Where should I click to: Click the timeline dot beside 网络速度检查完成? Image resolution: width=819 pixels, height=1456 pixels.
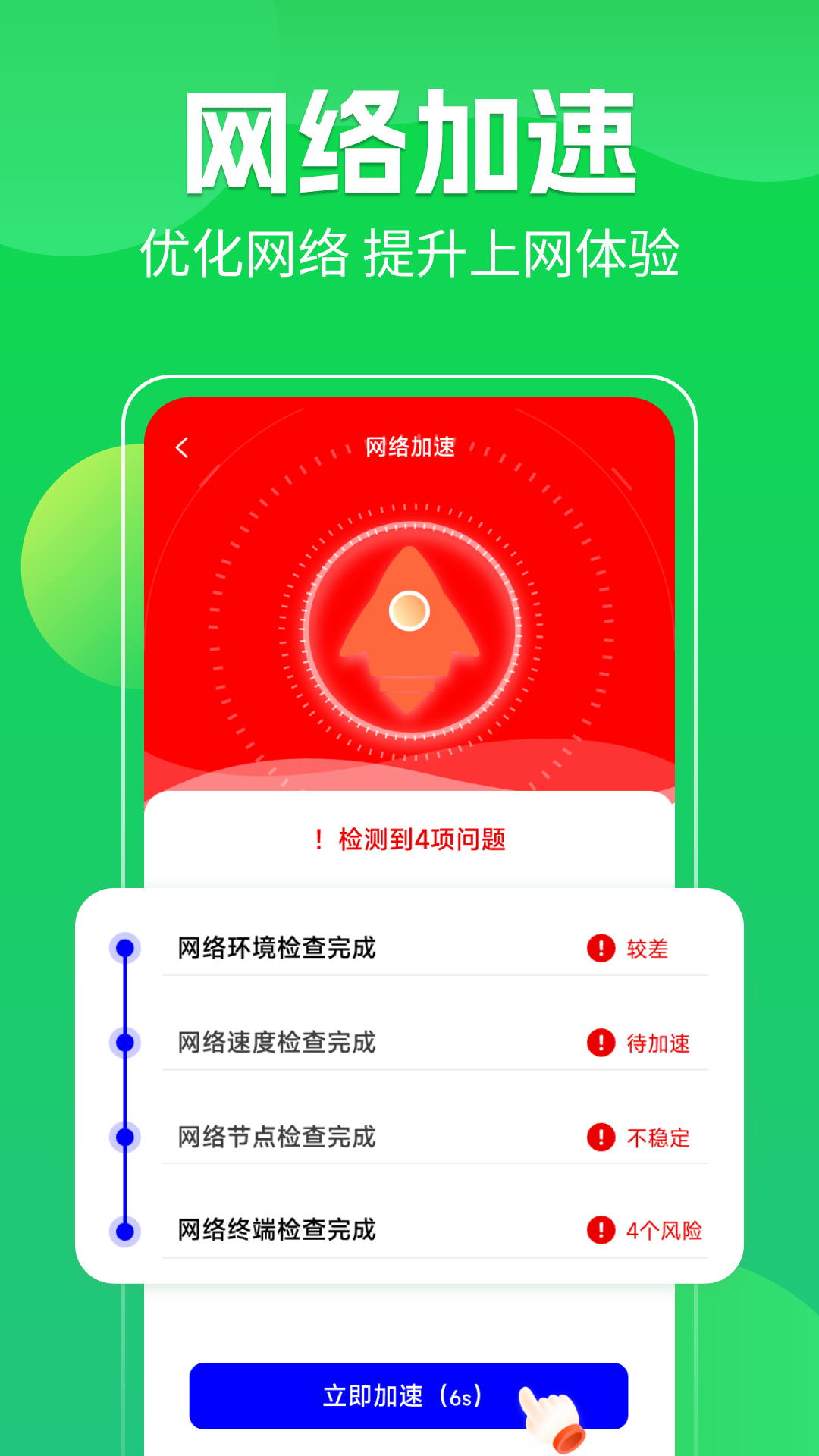124,1043
